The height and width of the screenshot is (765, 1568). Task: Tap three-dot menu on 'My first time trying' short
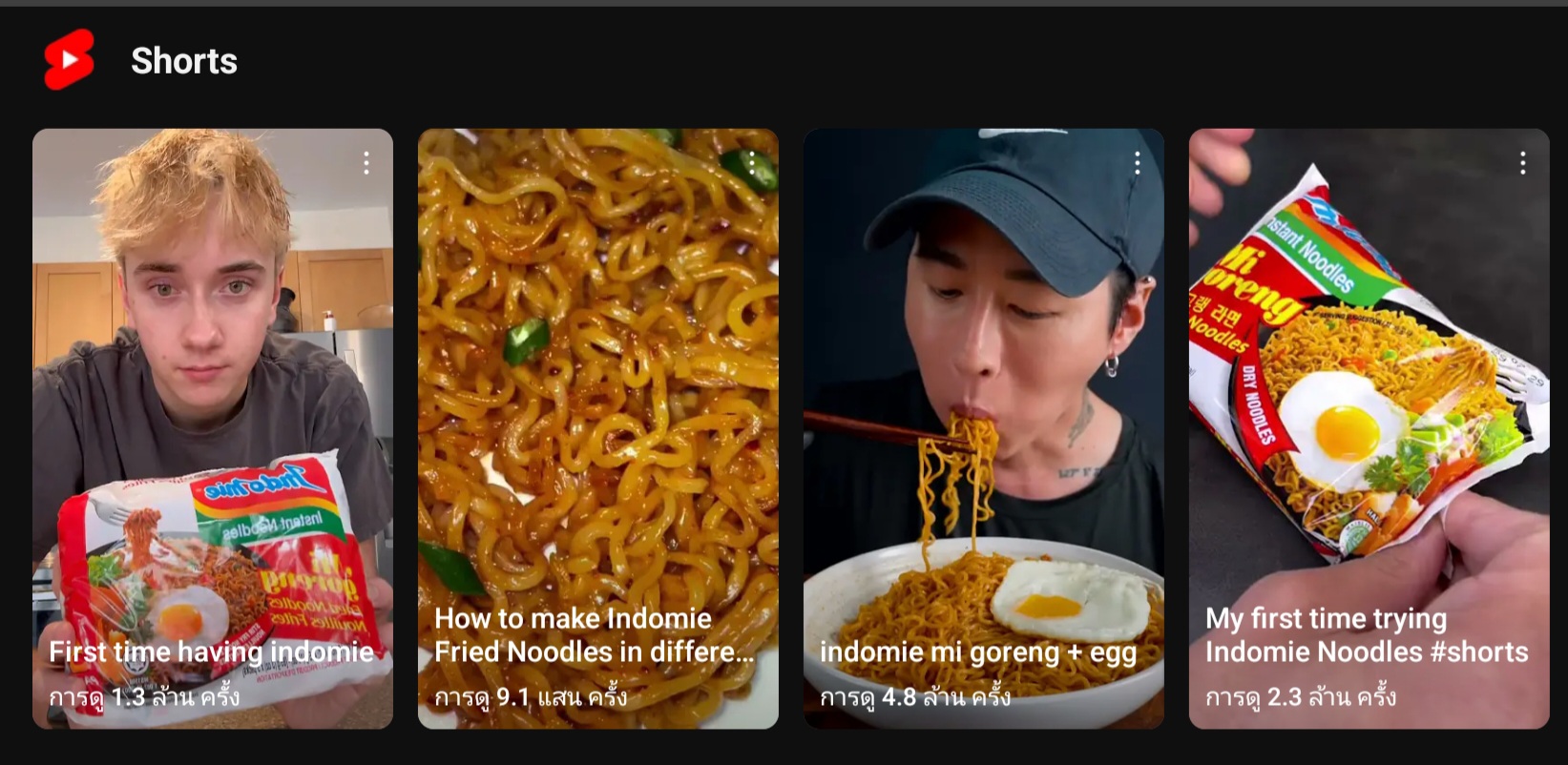(x=1523, y=163)
